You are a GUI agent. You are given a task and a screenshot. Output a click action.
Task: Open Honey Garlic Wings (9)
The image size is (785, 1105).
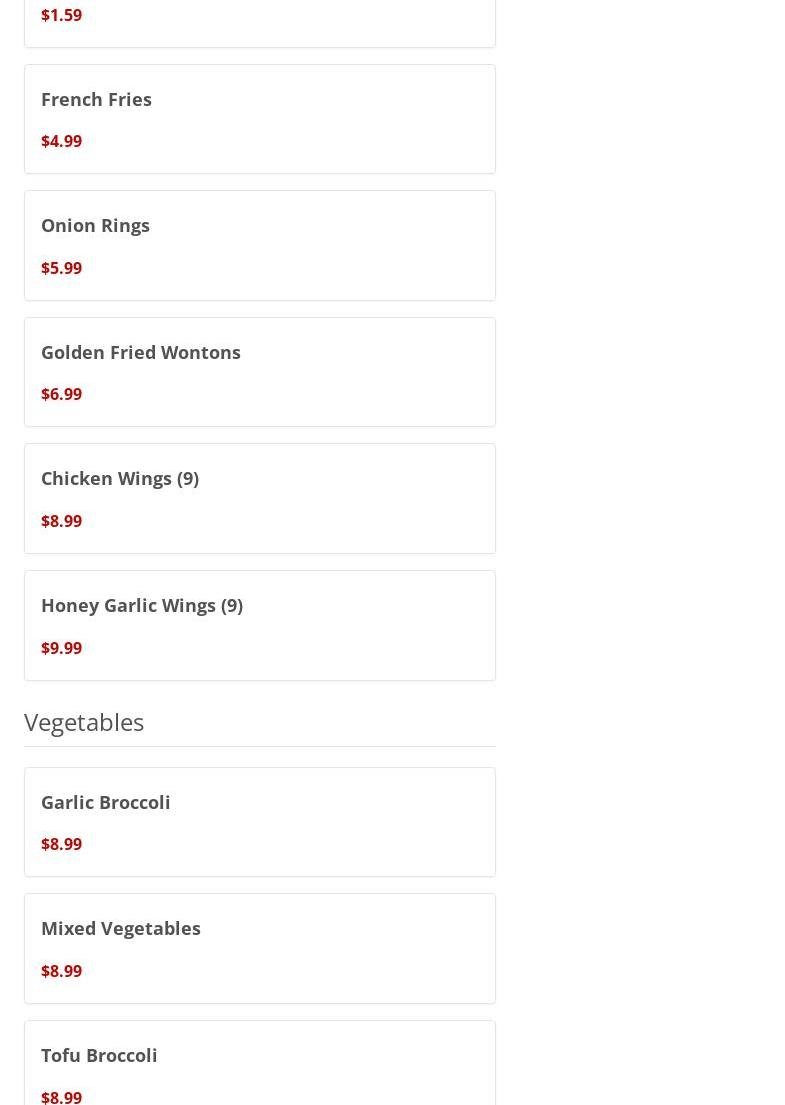tap(259, 625)
